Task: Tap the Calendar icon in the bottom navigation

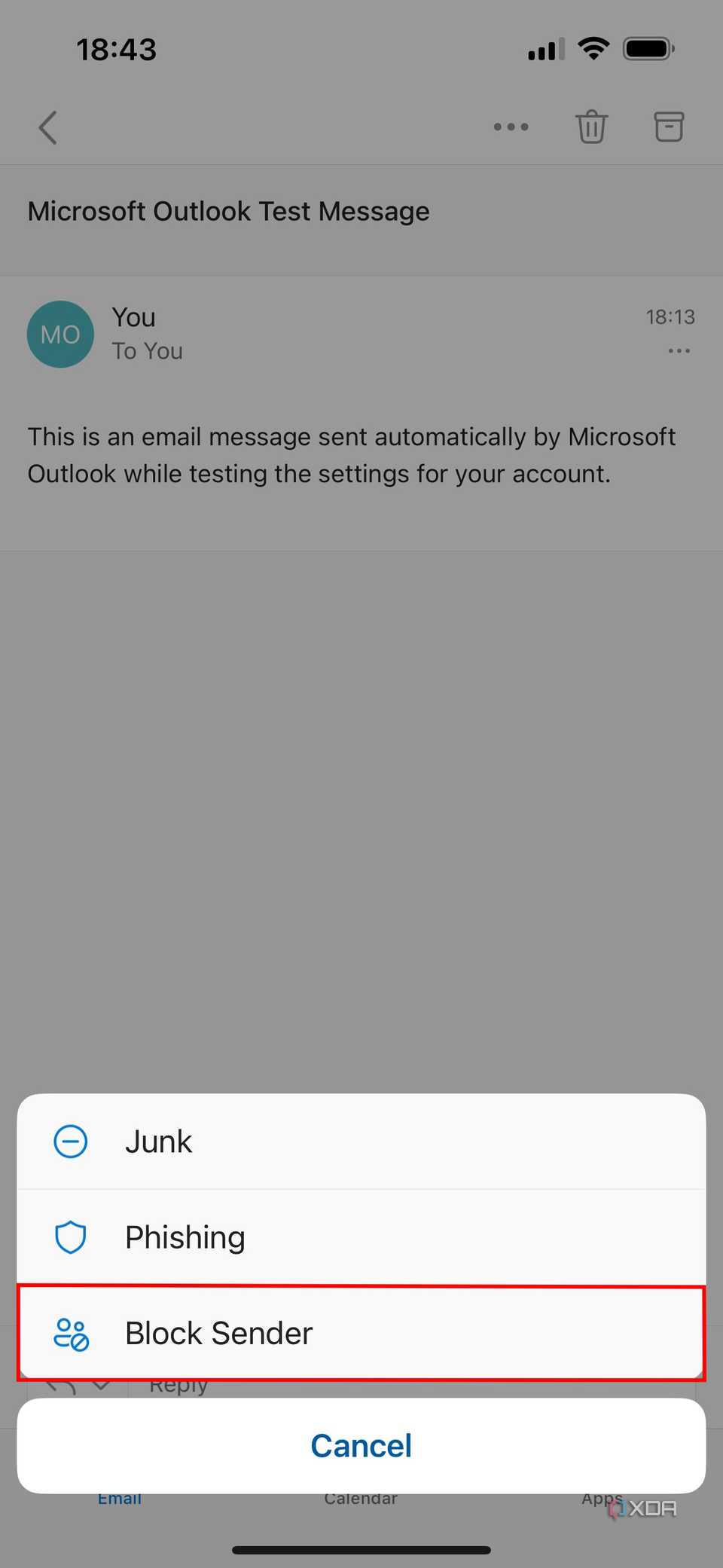Action: 361,1498
